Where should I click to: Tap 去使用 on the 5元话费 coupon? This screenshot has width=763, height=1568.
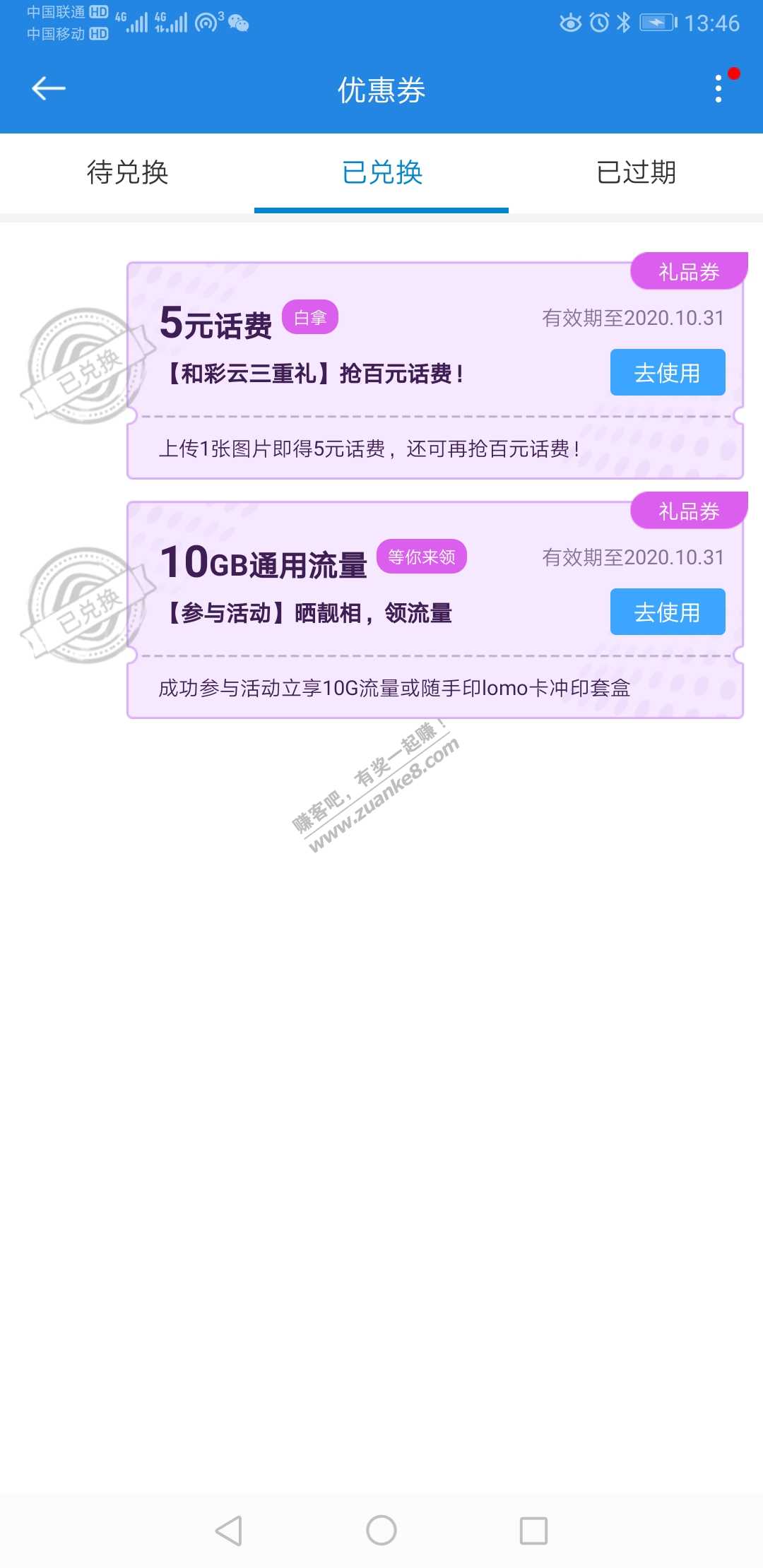(x=667, y=372)
